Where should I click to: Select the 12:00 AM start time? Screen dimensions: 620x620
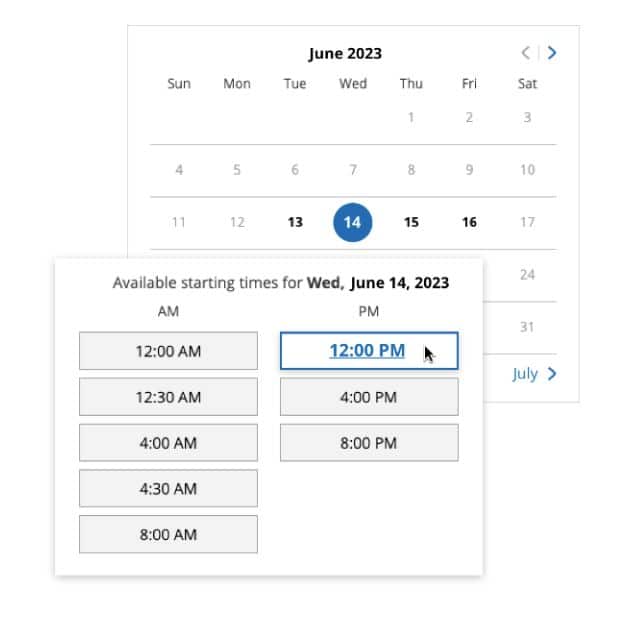click(x=168, y=351)
